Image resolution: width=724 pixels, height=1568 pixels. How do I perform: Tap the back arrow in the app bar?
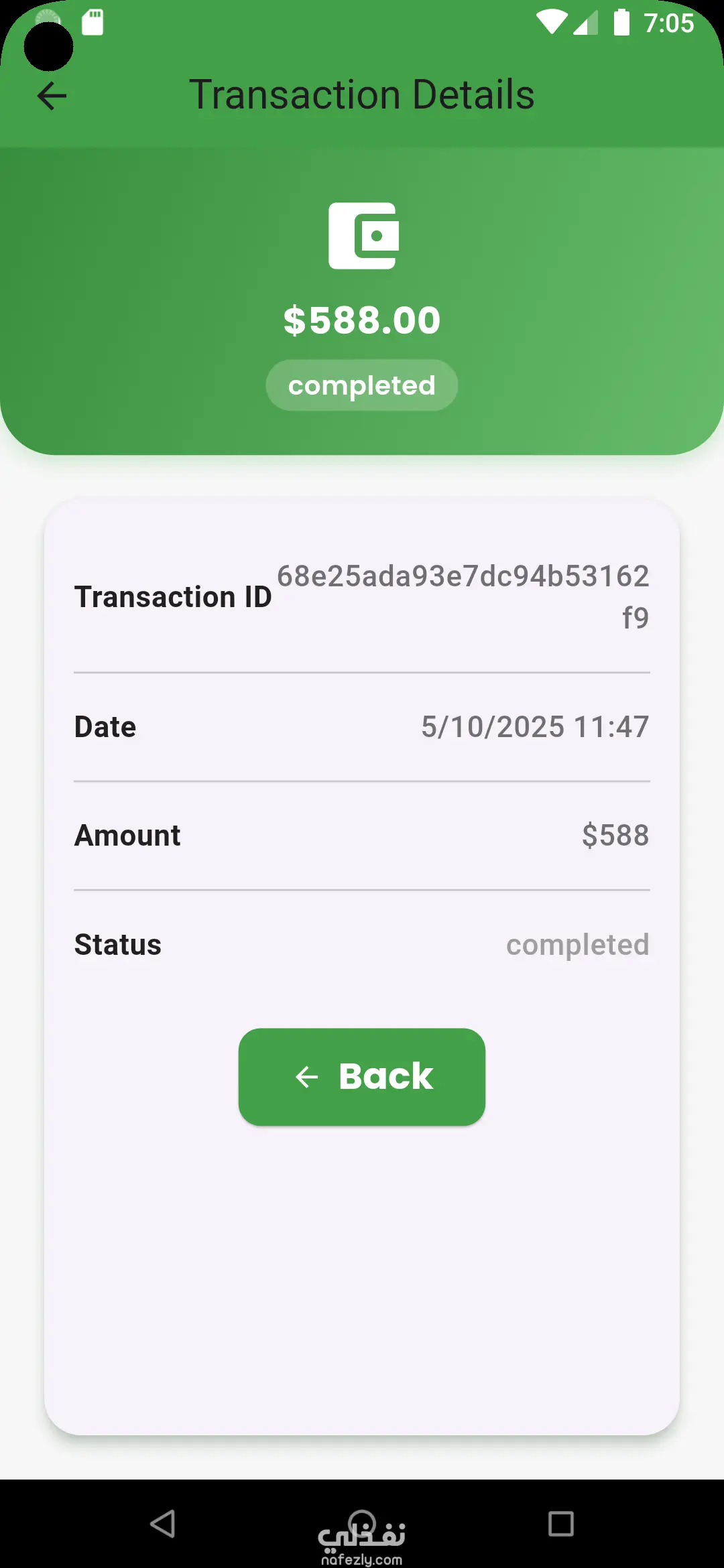pos(52,96)
